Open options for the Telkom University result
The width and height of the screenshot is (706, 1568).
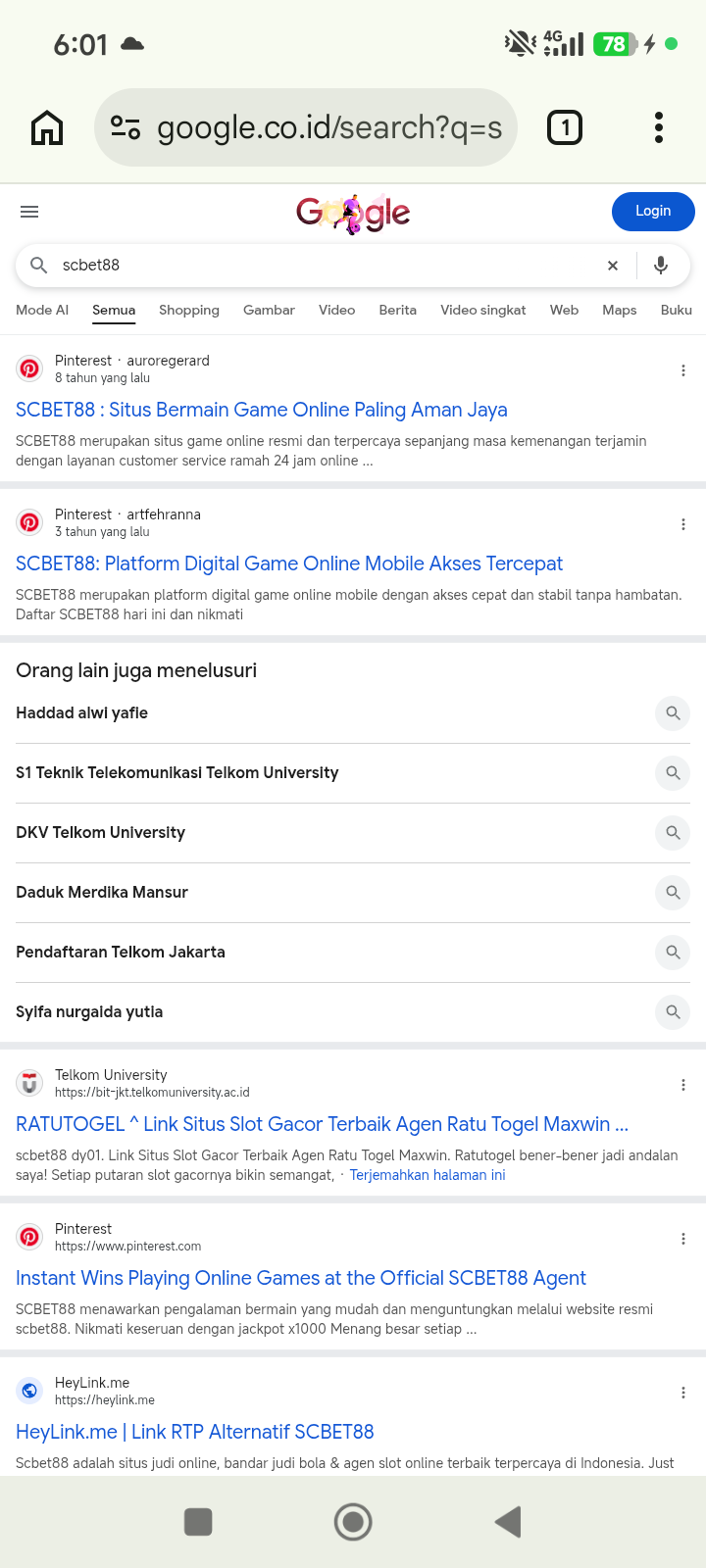pyautogui.click(x=683, y=1085)
